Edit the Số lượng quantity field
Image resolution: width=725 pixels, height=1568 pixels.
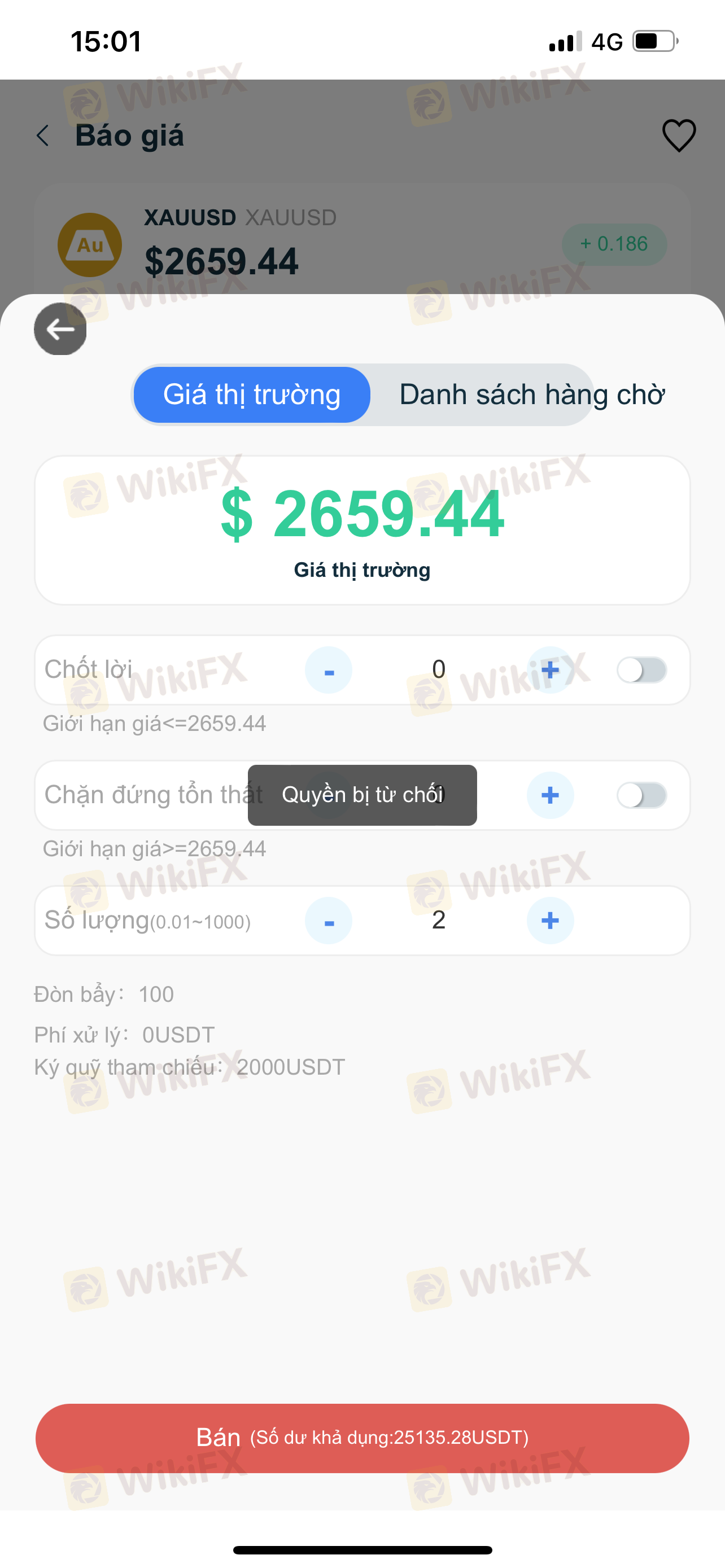tap(438, 921)
